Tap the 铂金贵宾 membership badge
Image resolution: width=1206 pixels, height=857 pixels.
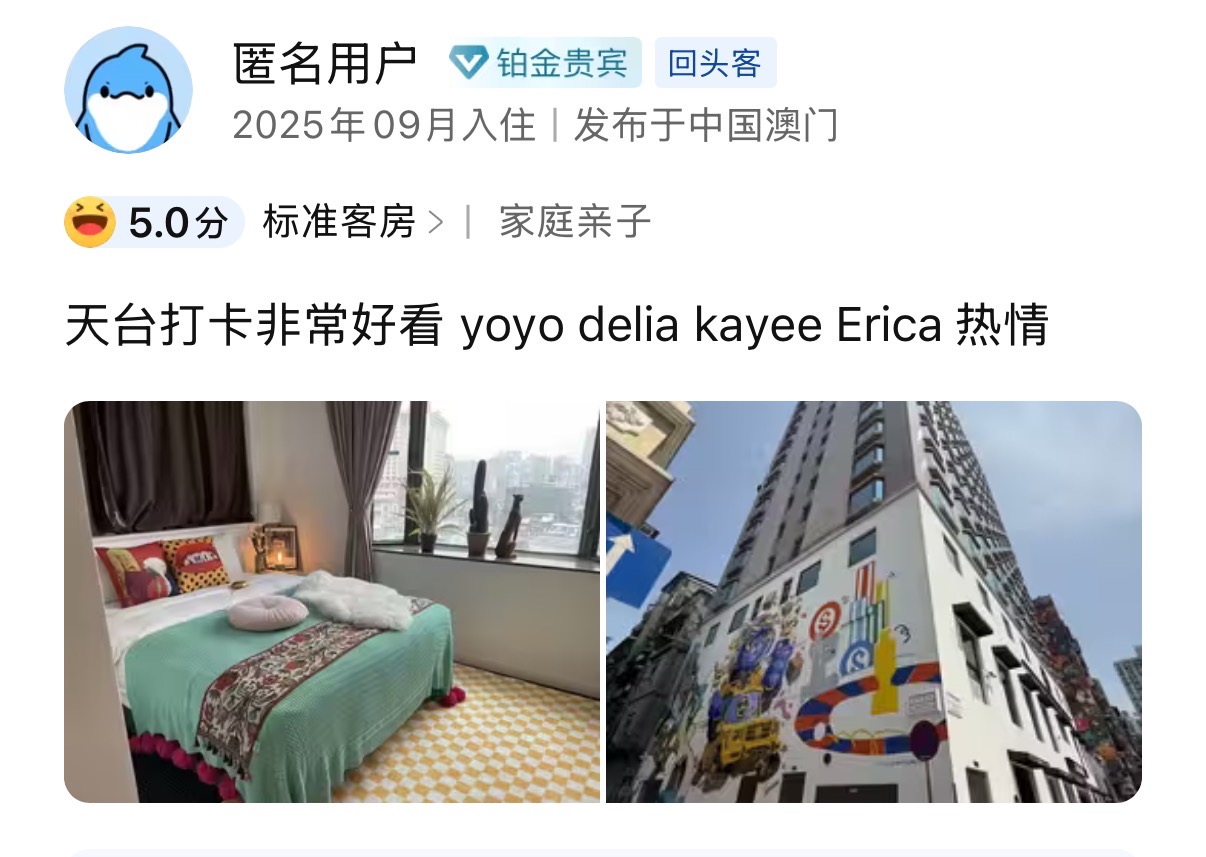[x=545, y=64]
